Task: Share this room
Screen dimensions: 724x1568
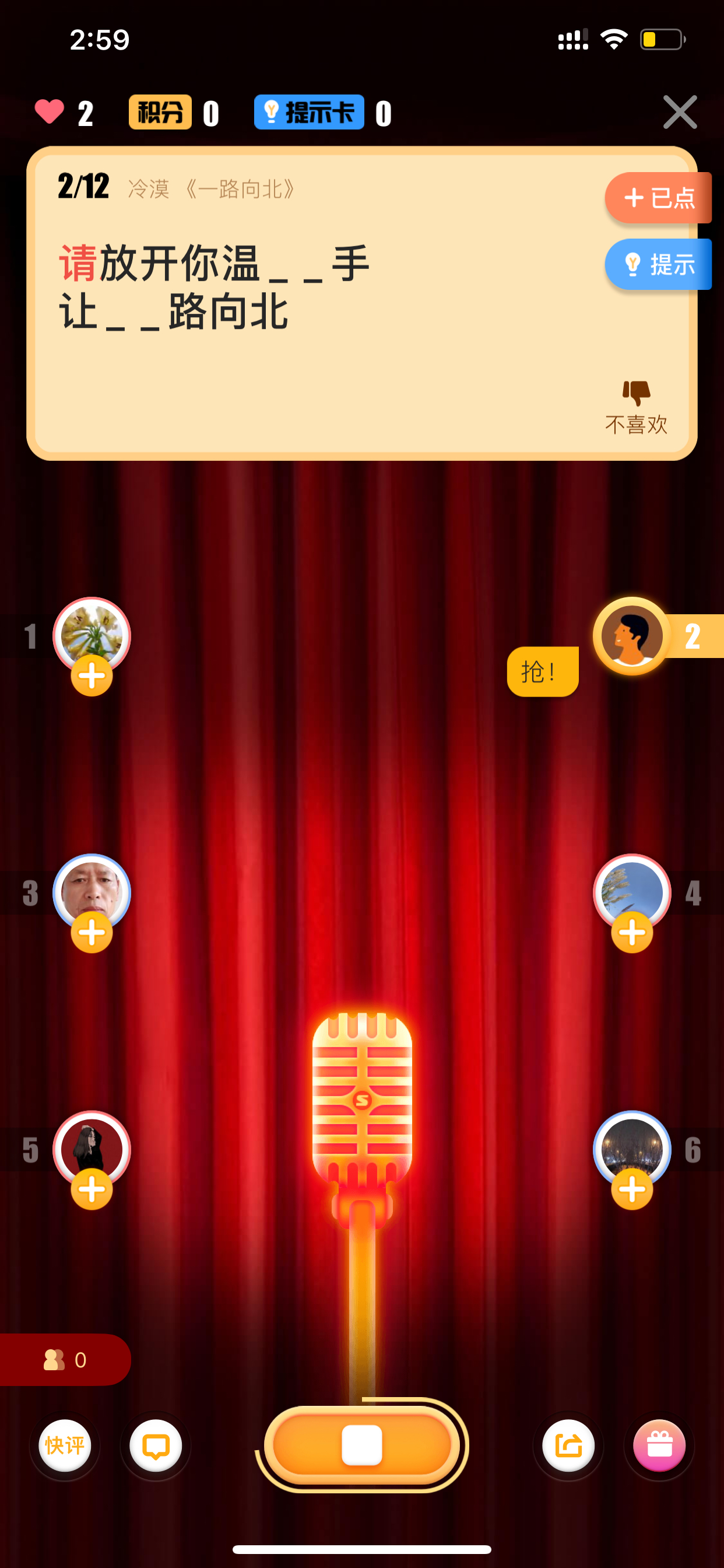Action: 568,1445
